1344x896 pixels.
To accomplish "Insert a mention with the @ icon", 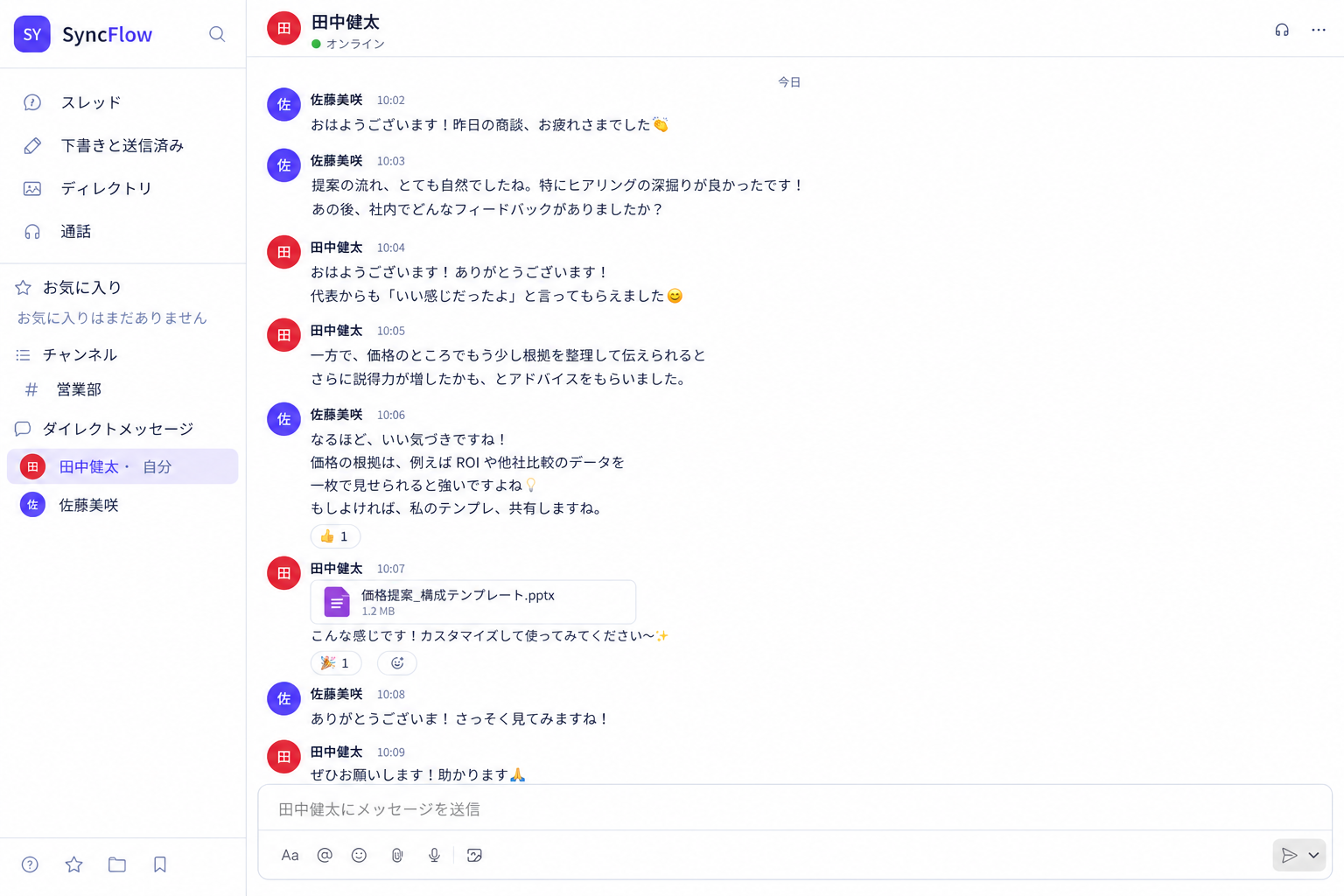I will [x=325, y=855].
